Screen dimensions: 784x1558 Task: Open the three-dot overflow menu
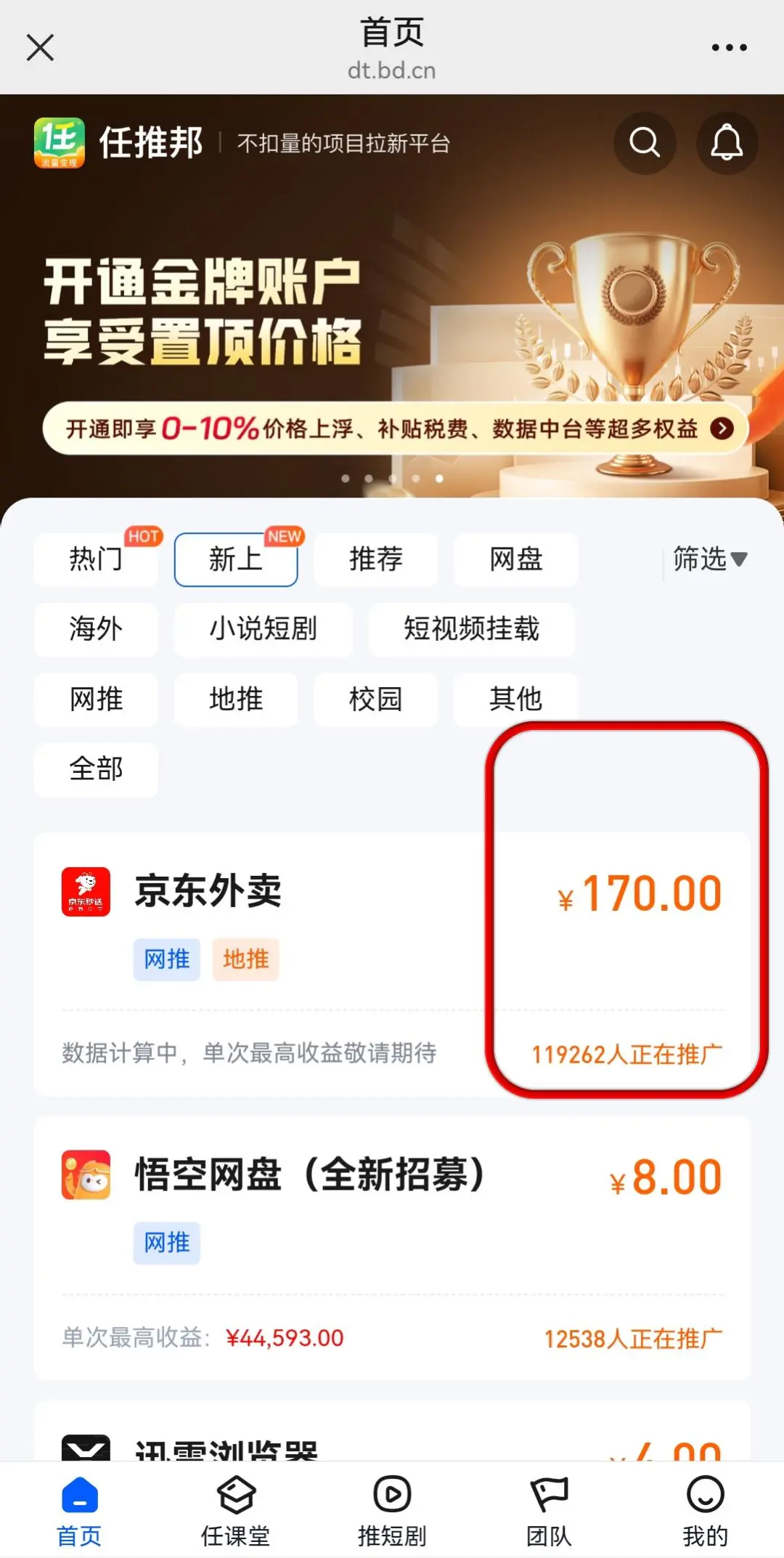[729, 48]
